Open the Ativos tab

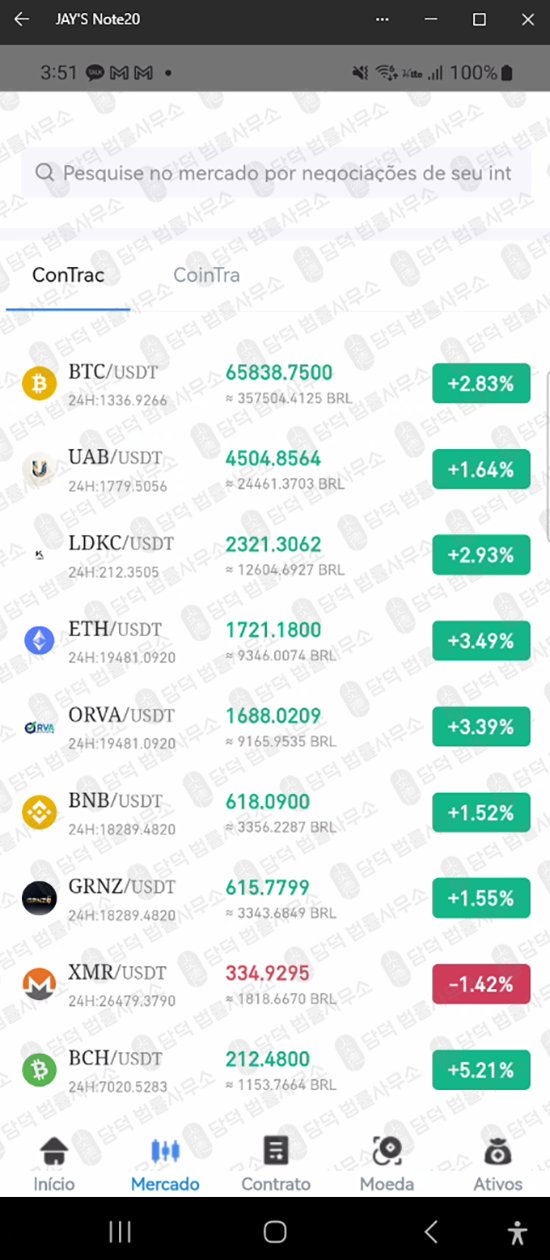coord(498,1164)
